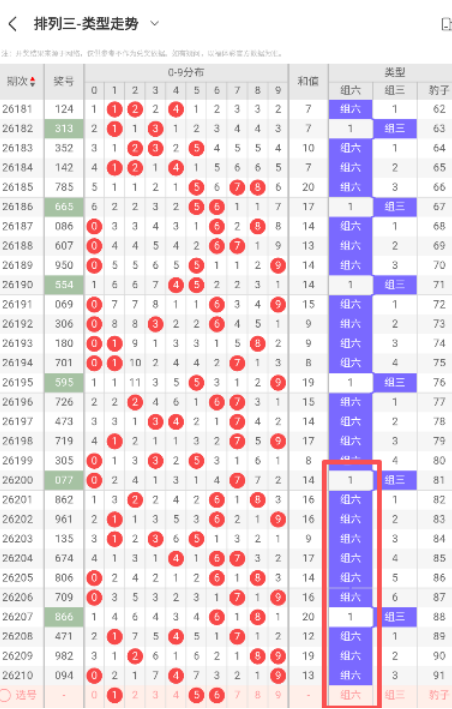Choose 组六 type in the bottom pick row
Screen dimensions: 452x709
tap(350, 695)
